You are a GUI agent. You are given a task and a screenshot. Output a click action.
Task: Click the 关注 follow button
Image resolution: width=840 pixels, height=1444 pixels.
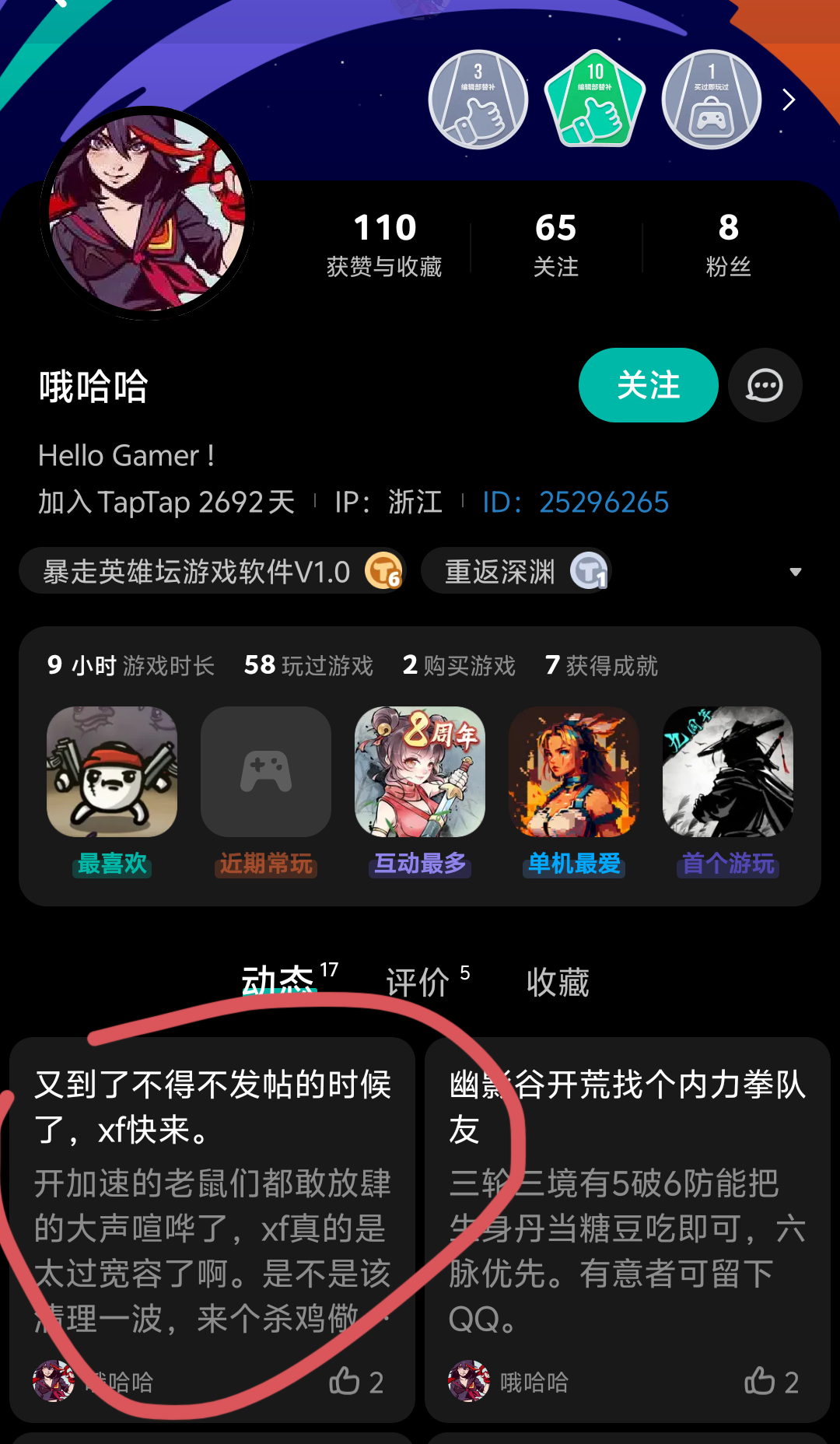[x=648, y=384]
